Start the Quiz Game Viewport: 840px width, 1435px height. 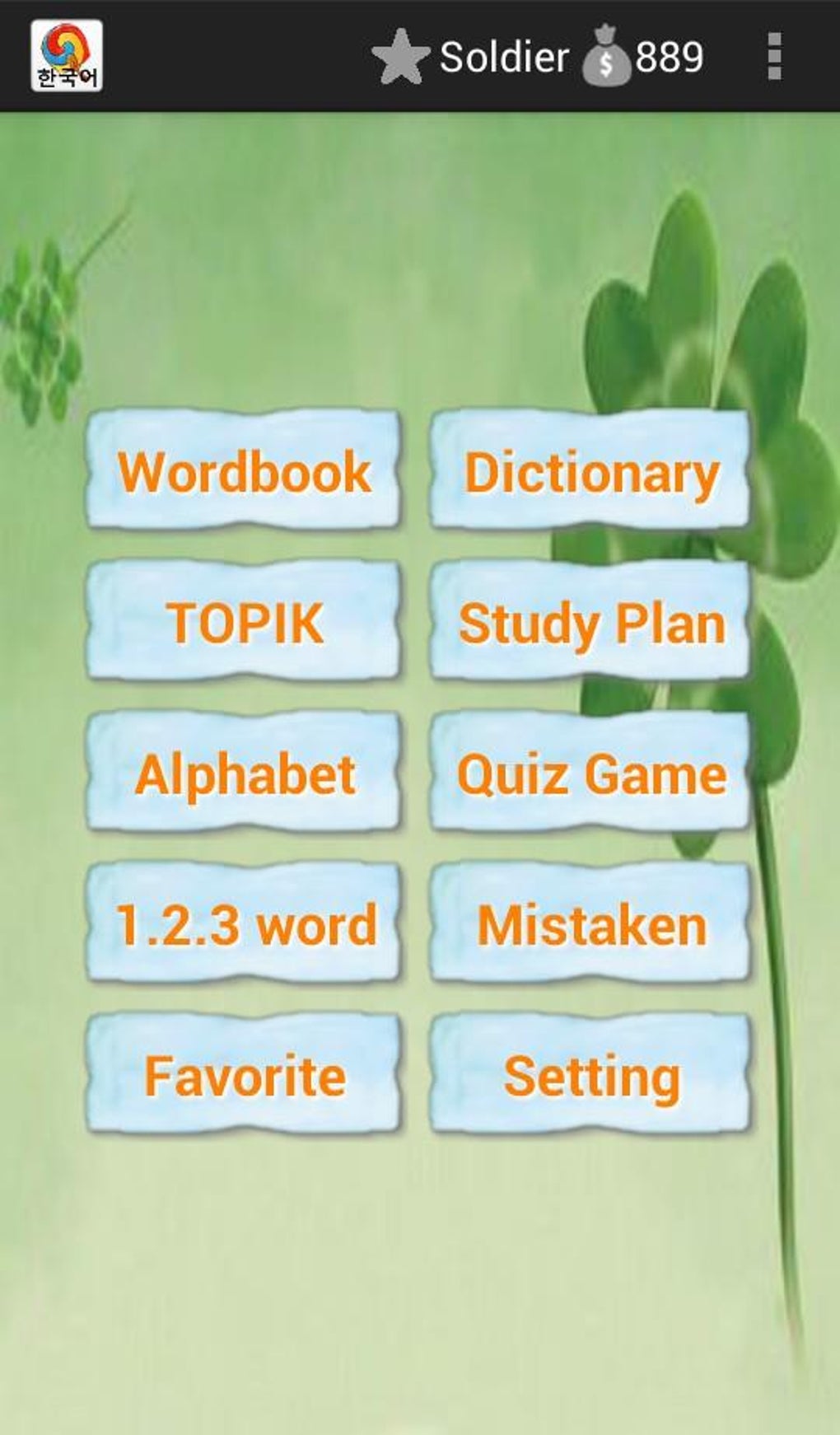click(x=590, y=773)
